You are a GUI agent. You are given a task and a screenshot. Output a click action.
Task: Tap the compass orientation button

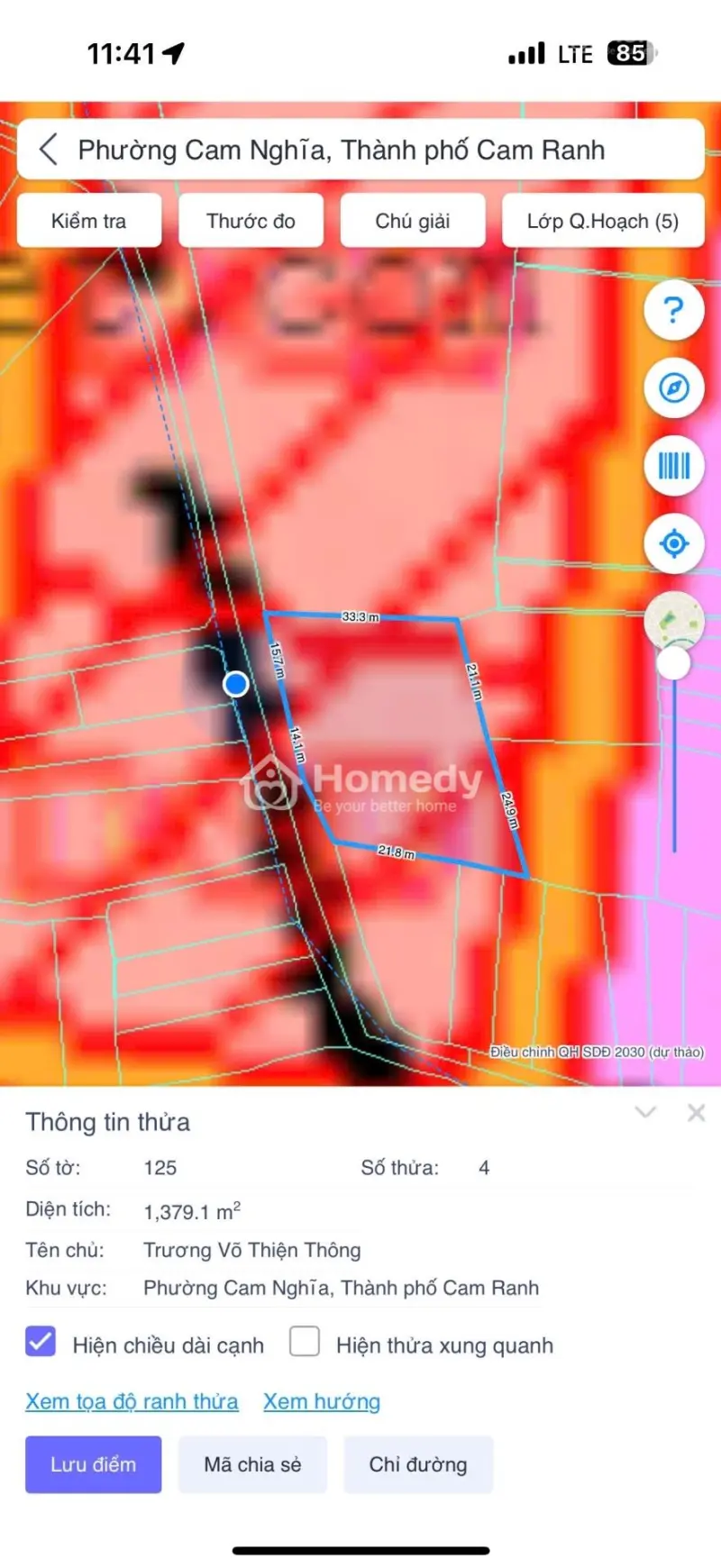673,388
